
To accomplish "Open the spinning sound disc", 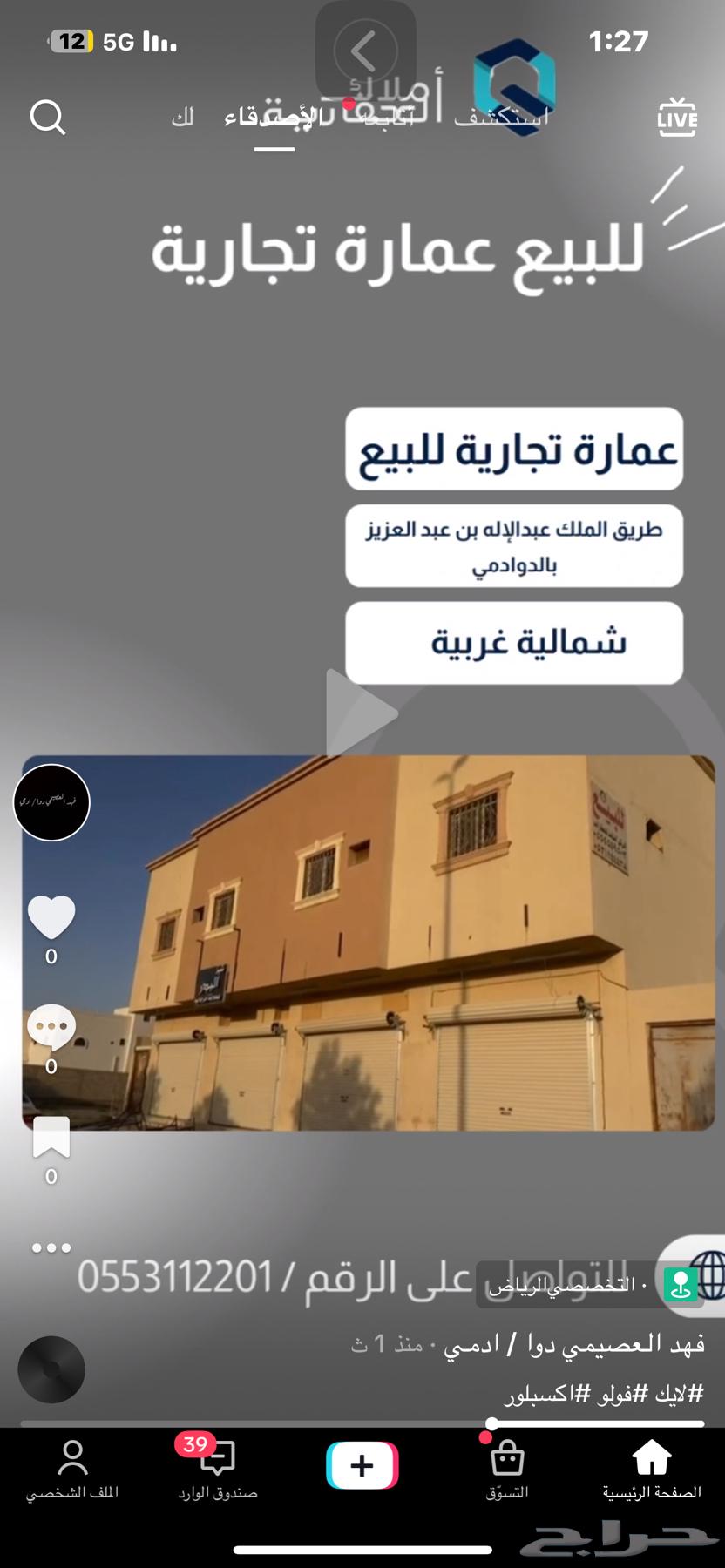I will (51, 1369).
